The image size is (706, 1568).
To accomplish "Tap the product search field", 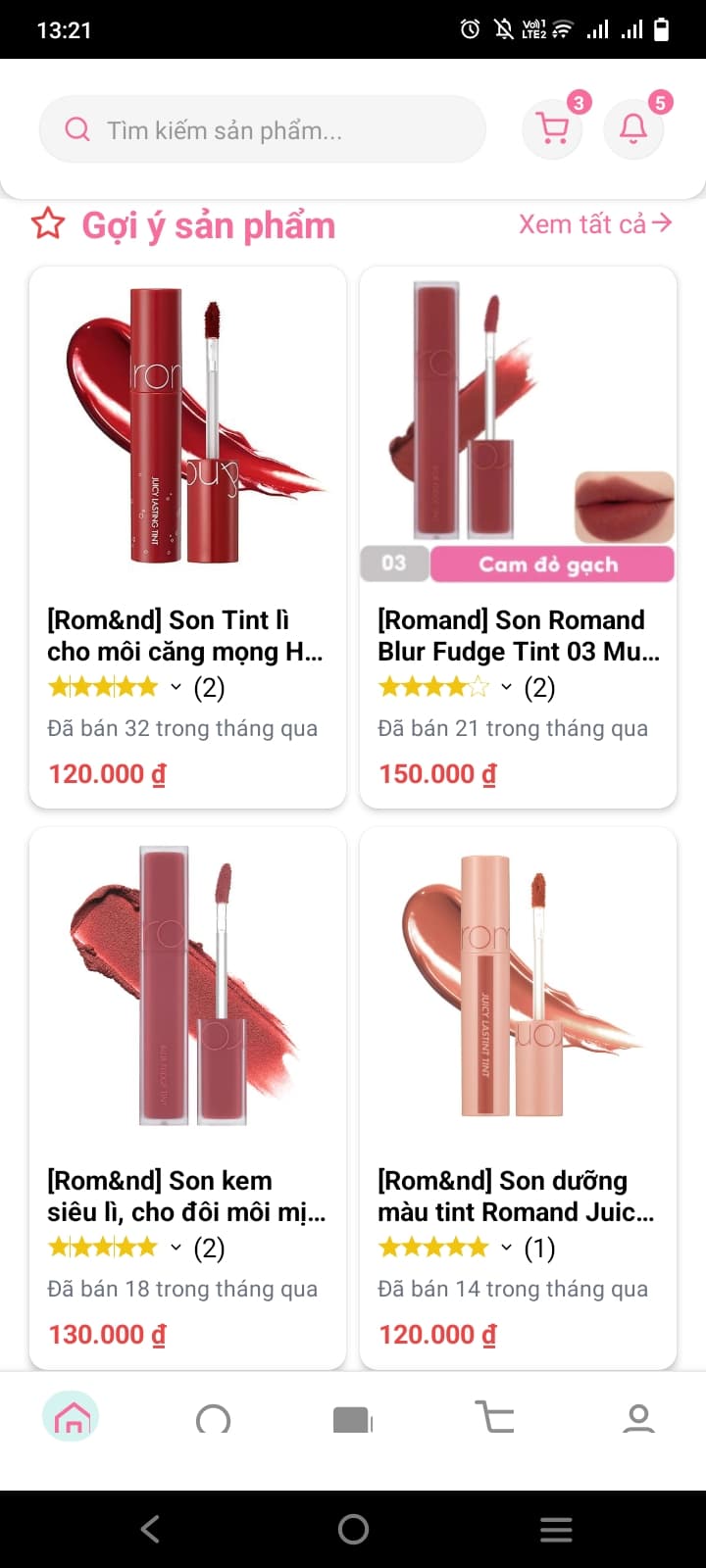I will point(262,129).
